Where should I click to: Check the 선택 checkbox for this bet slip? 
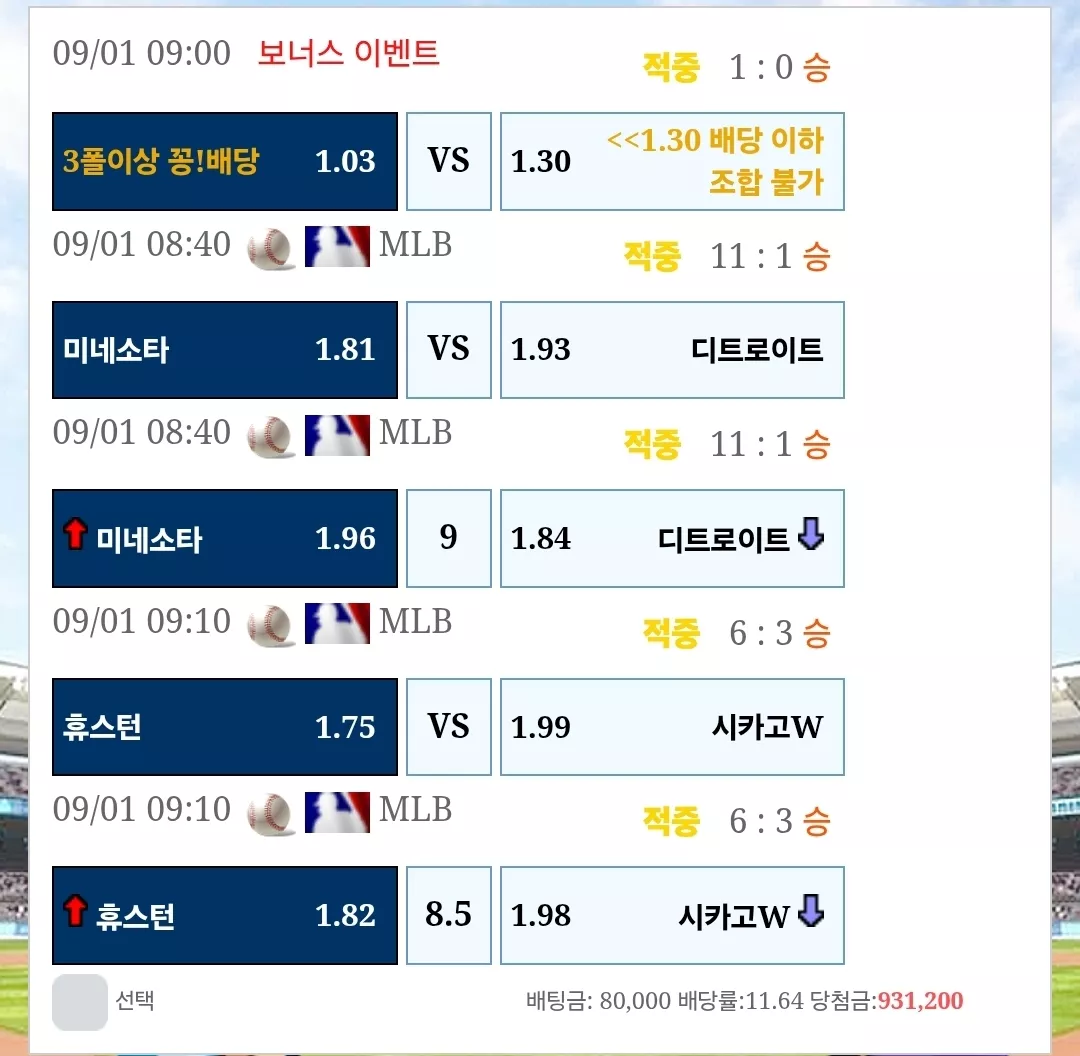[x=80, y=1002]
